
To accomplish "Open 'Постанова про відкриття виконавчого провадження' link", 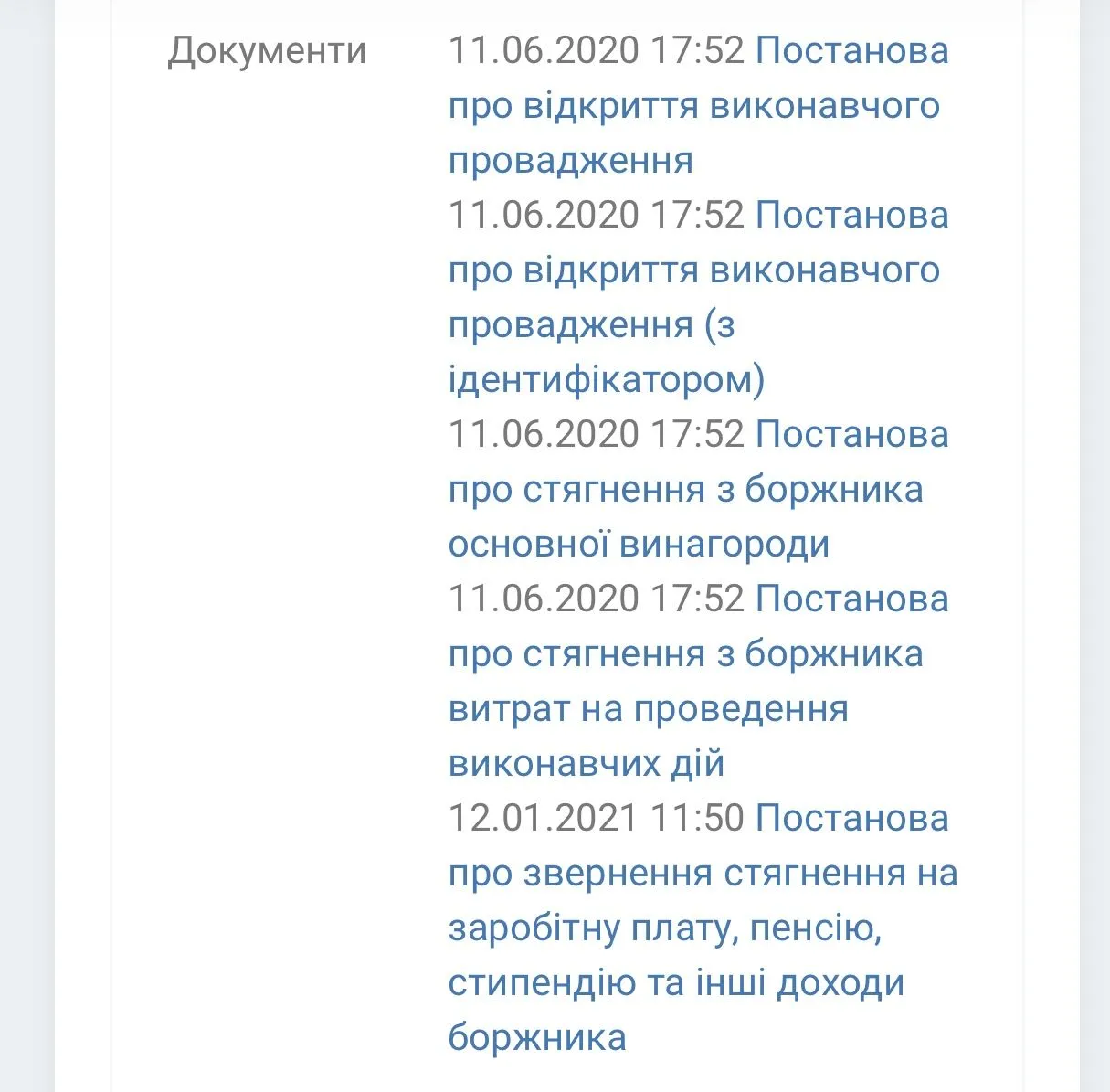I will 693,106.
